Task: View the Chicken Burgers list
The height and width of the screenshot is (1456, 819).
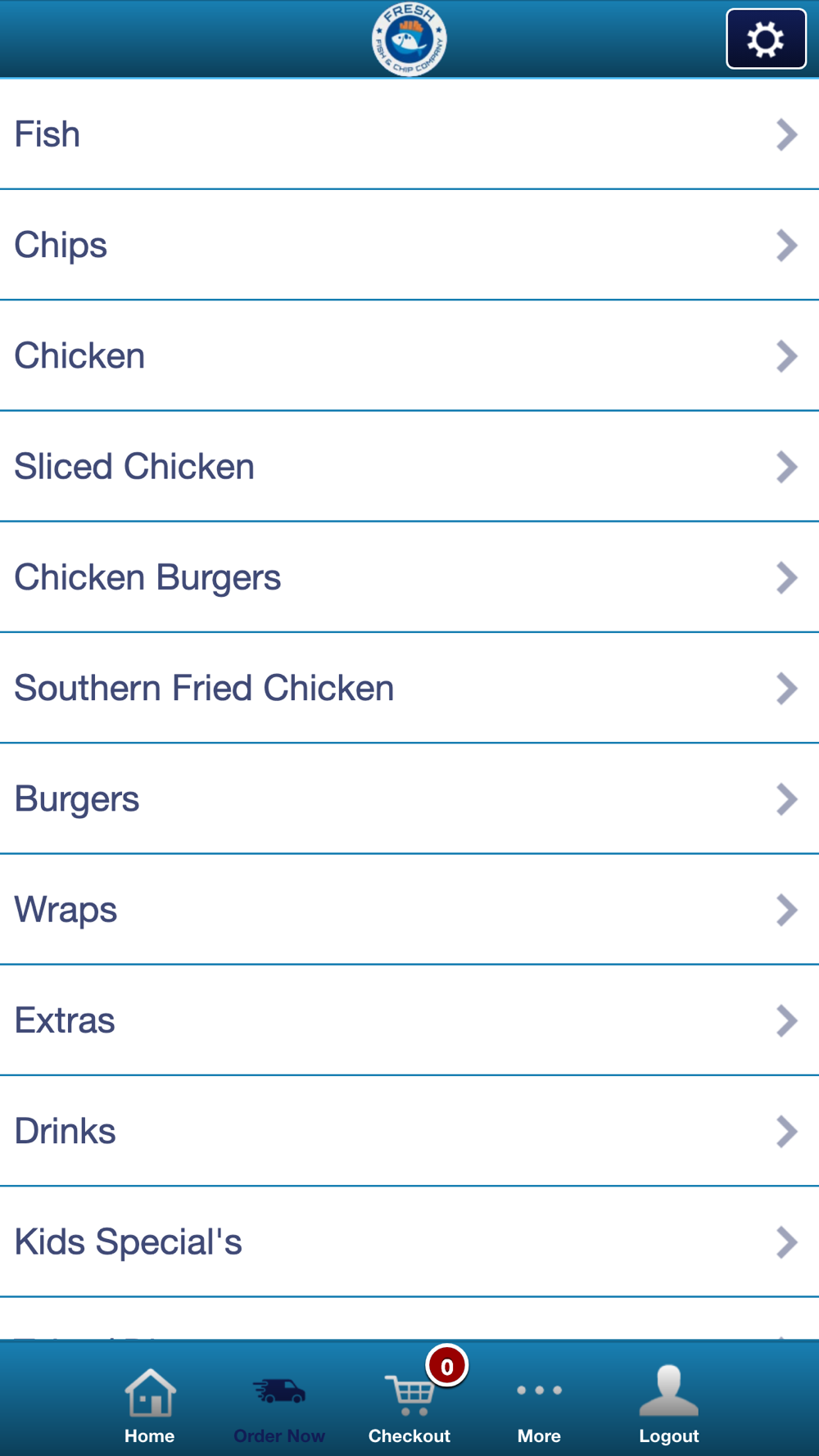Action: (x=409, y=577)
